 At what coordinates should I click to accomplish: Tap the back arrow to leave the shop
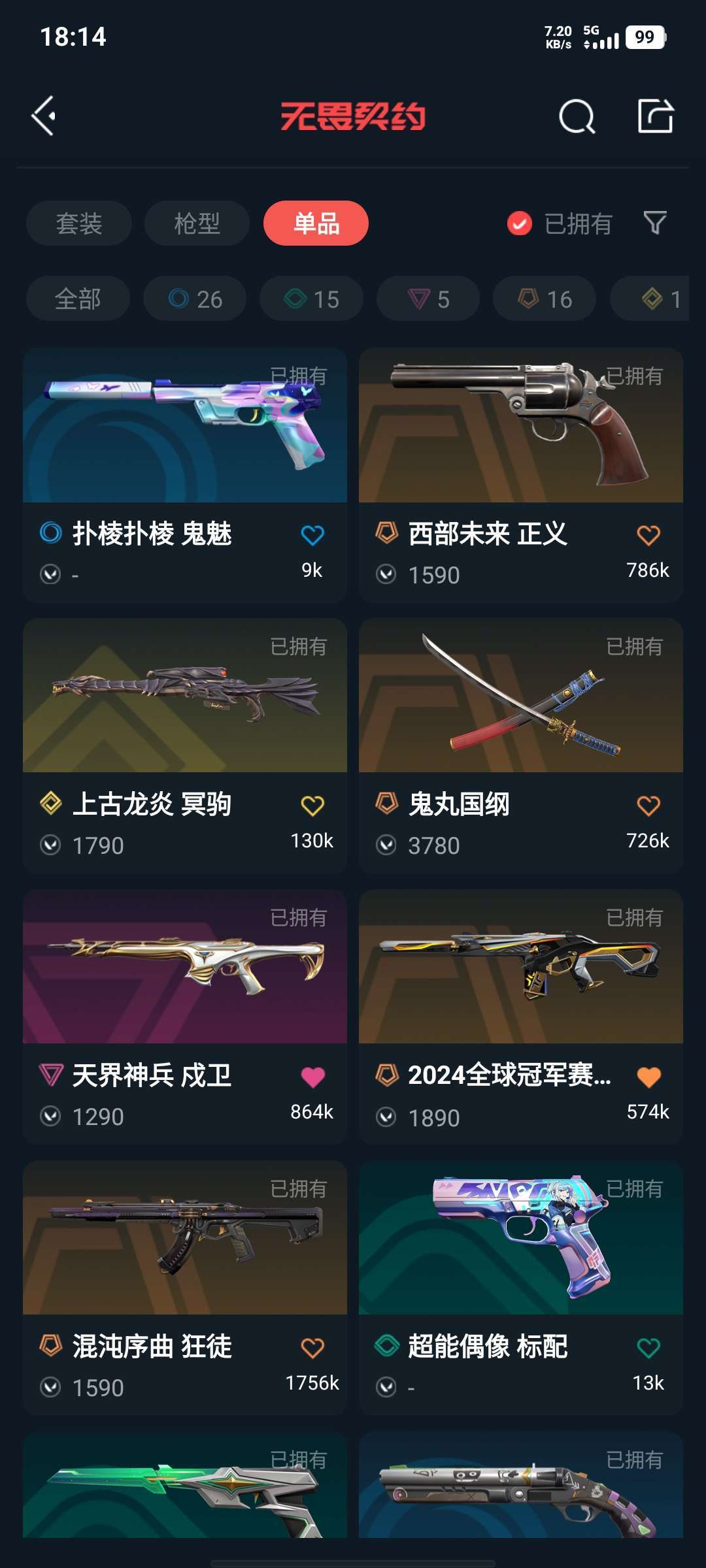pyautogui.click(x=43, y=118)
